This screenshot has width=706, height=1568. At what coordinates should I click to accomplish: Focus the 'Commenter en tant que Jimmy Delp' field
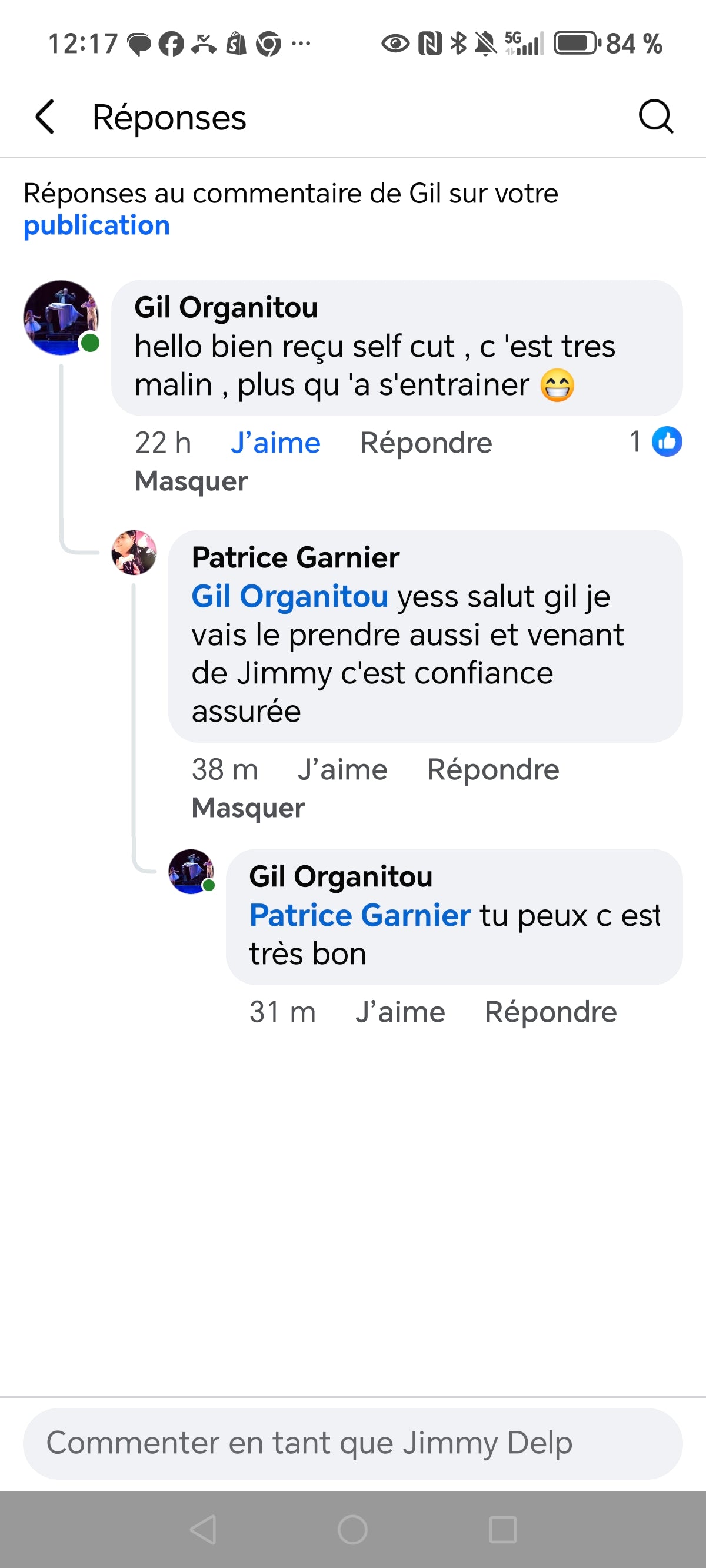[x=352, y=1443]
